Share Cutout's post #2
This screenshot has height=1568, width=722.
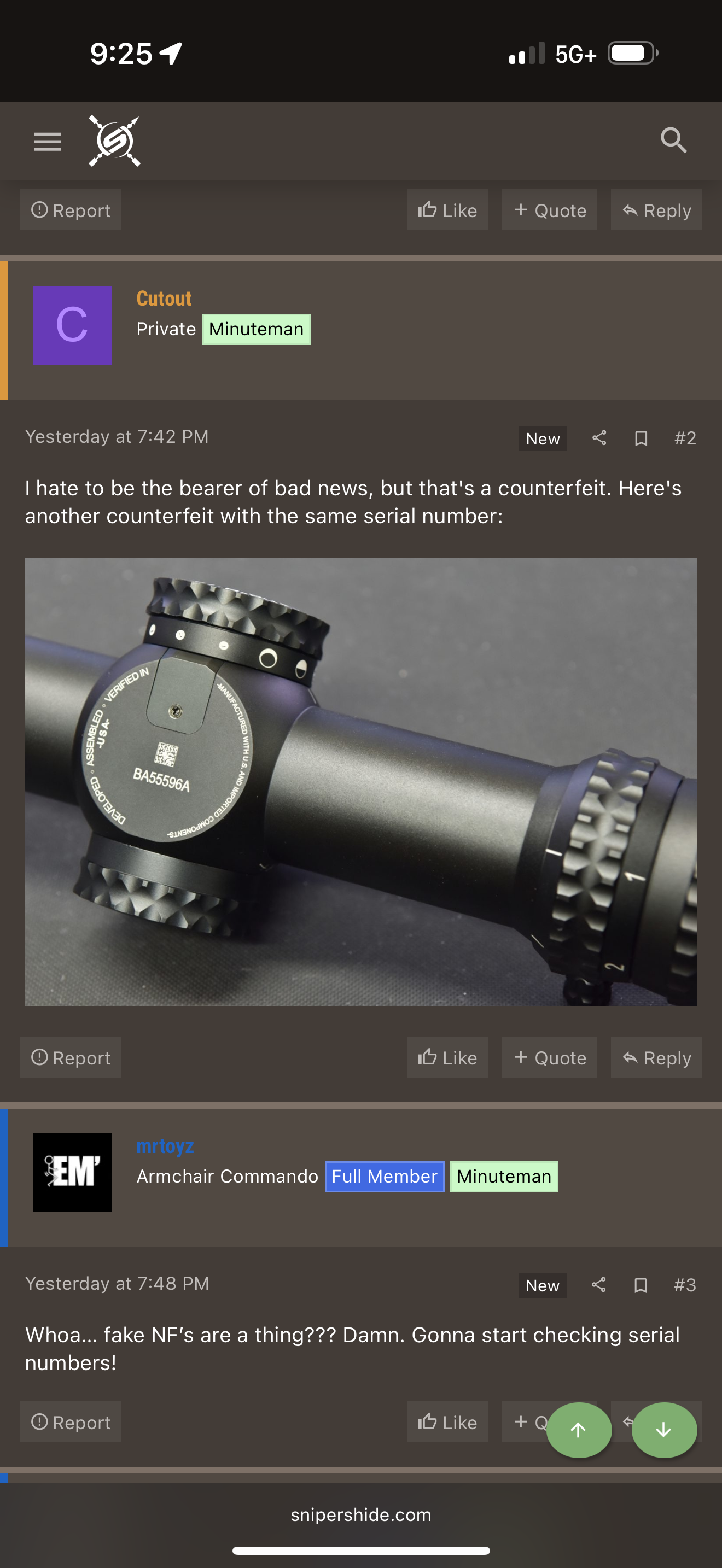pos(599,438)
